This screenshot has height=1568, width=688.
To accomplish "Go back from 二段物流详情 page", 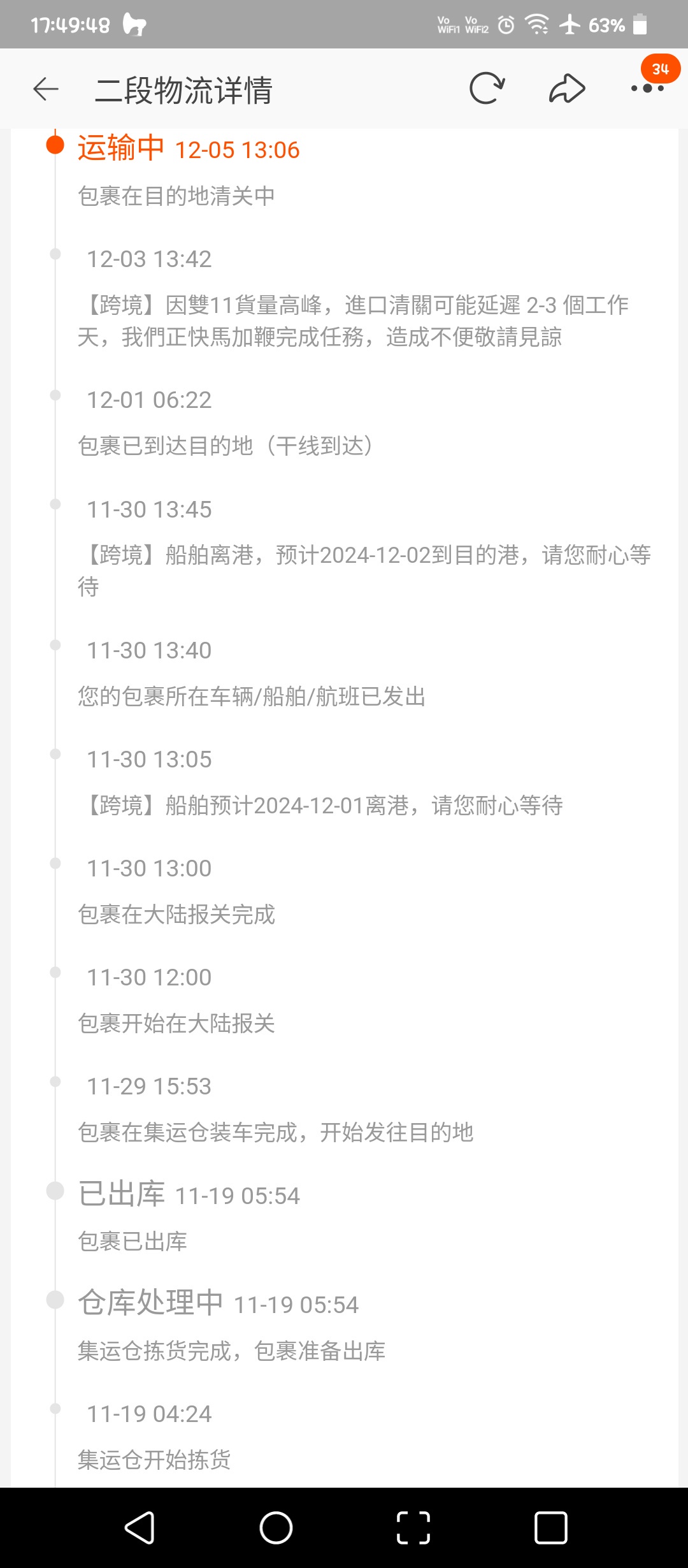I will point(46,89).
